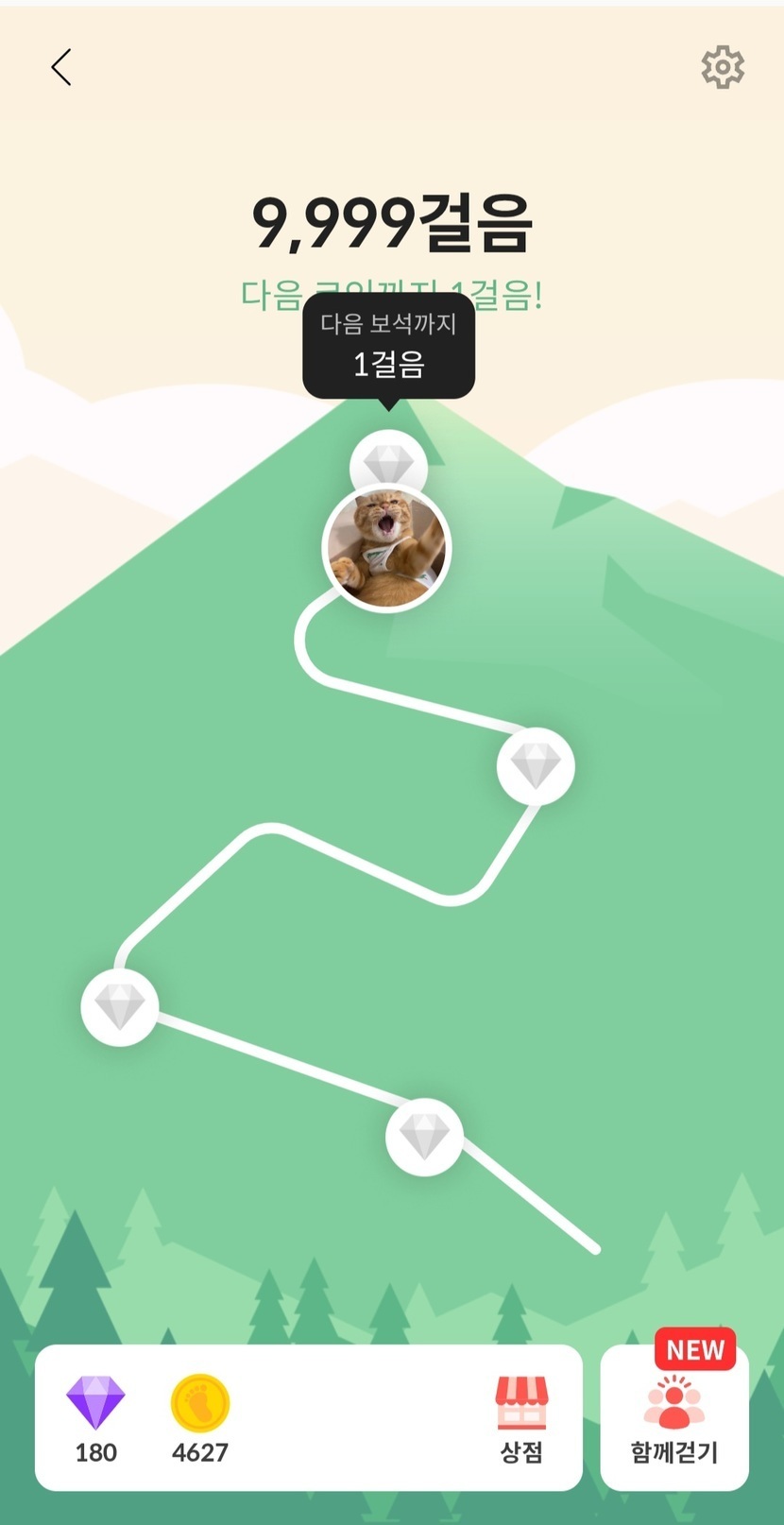Tap the cat profile avatar
Viewport: 784px width, 1525px height.
coord(386,548)
